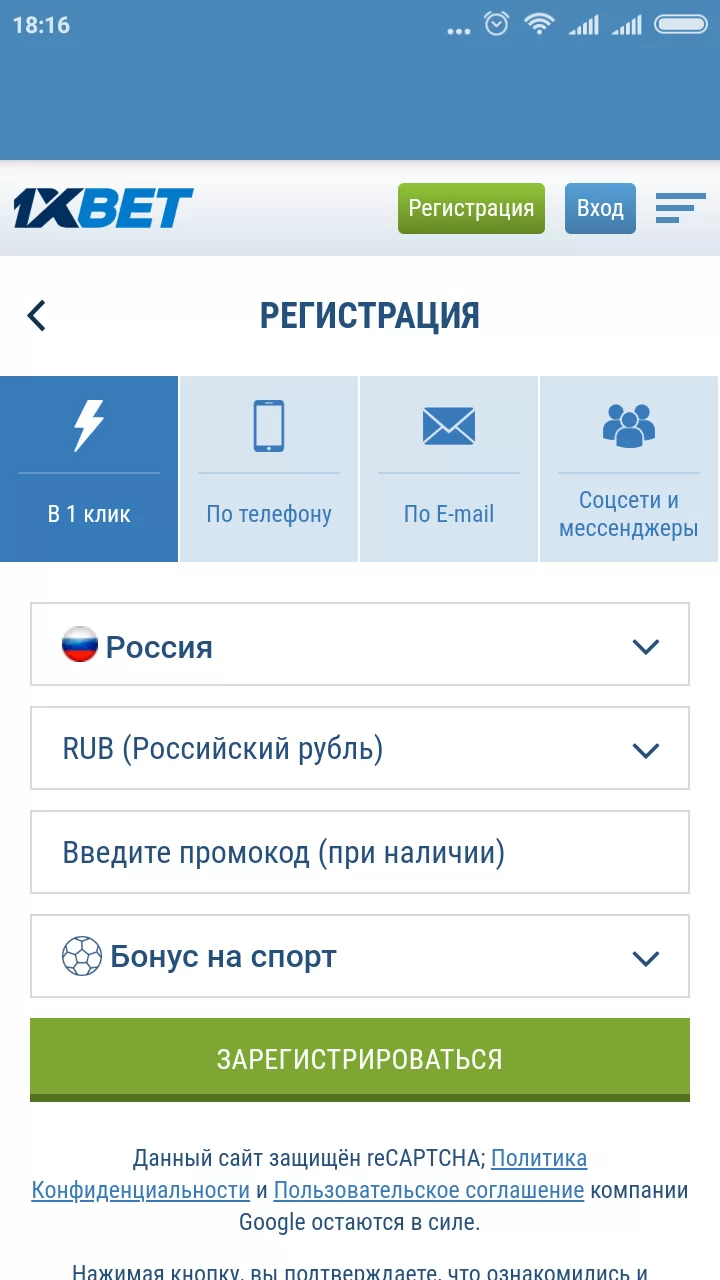Open the RUB currency dropdown

[360, 748]
